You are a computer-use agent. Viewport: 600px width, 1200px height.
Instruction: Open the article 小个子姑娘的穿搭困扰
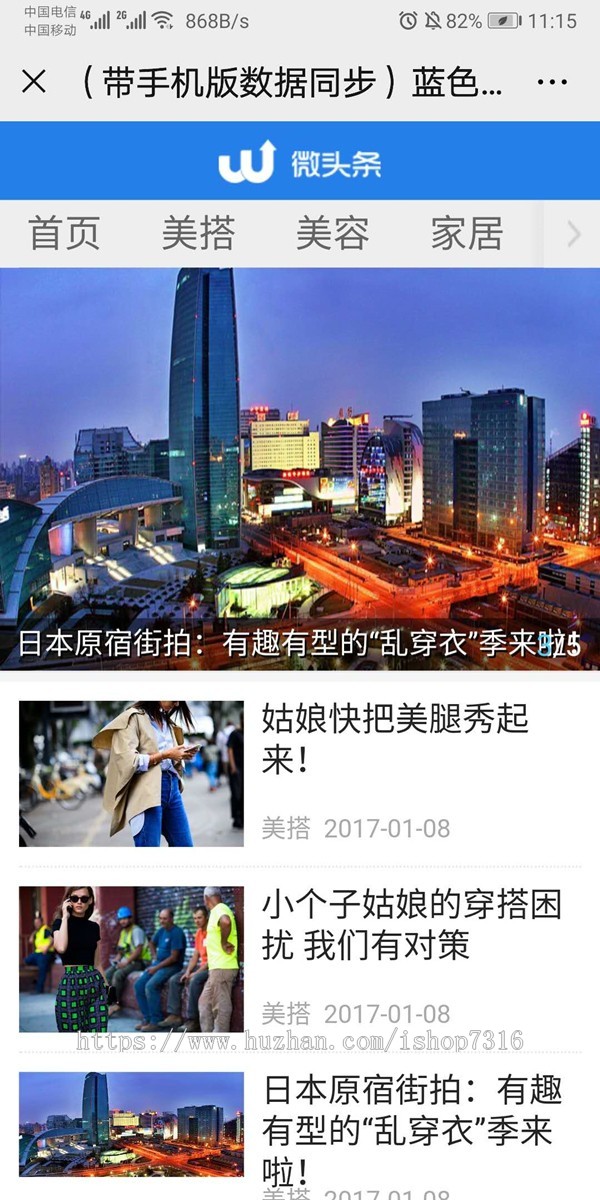pos(412,925)
